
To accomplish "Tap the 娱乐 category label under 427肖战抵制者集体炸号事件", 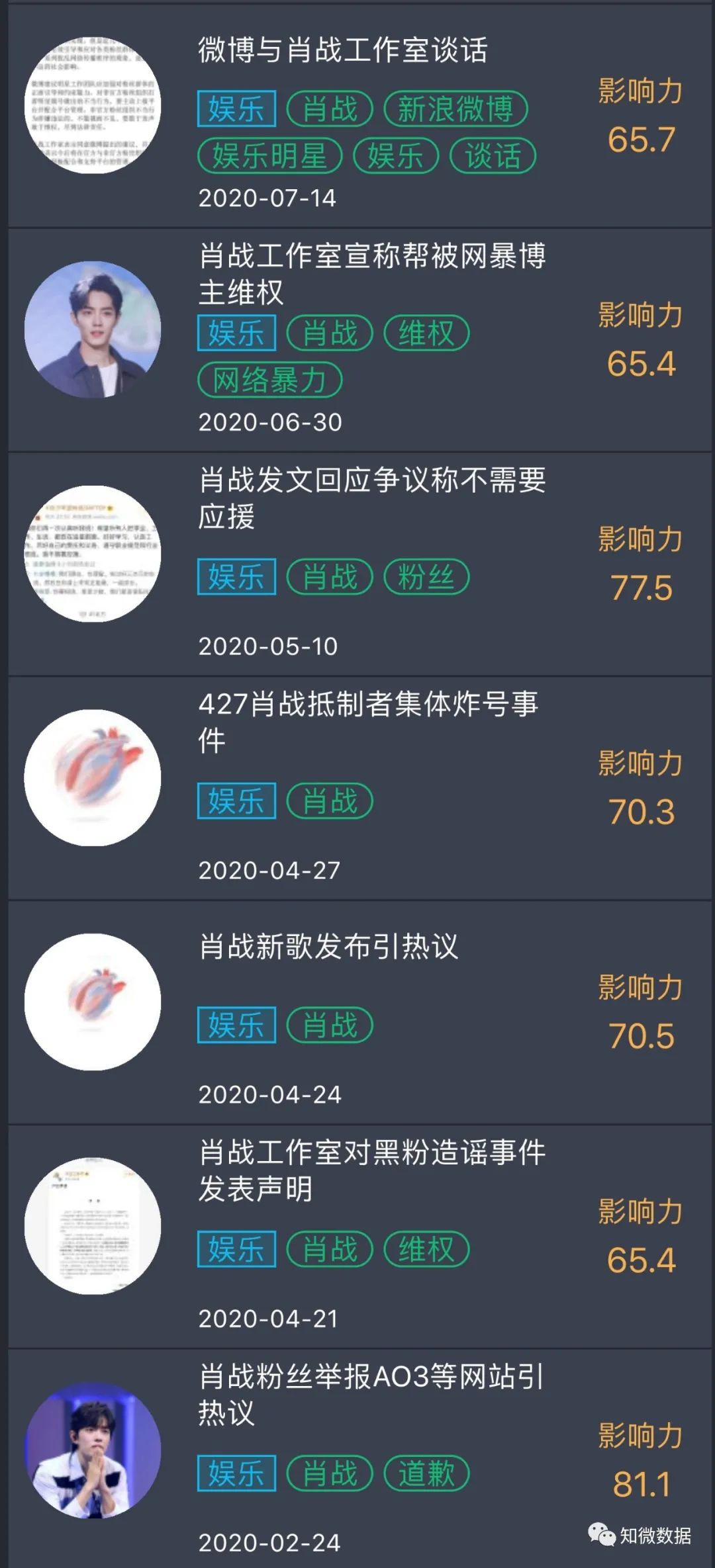I will (236, 801).
